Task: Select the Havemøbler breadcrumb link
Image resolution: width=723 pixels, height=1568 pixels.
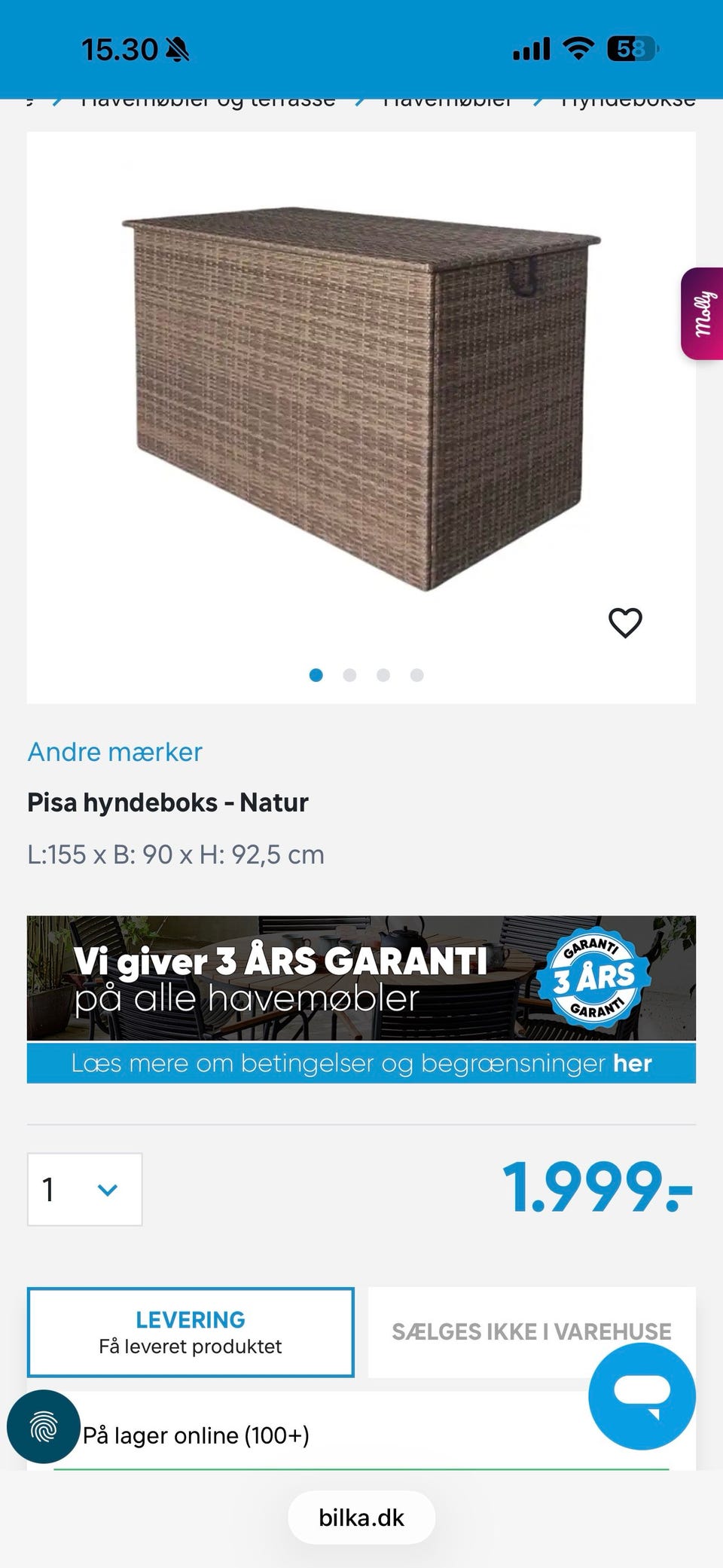Action: pyautogui.click(x=448, y=98)
